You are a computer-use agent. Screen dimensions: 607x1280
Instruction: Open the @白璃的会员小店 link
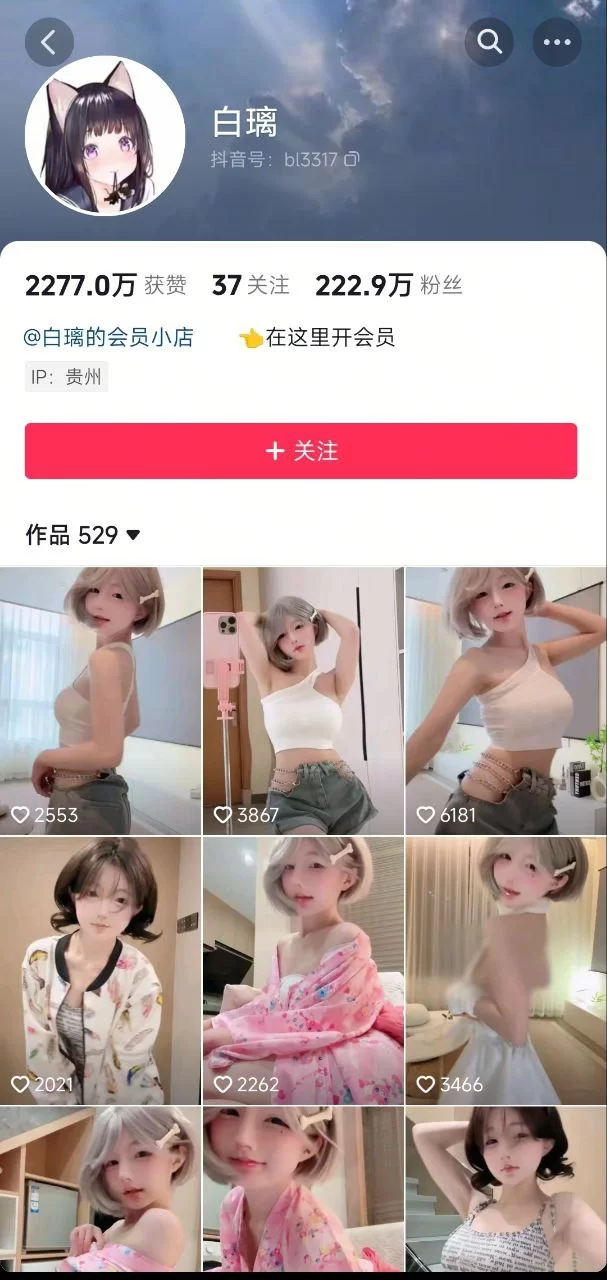tap(109, 337)
